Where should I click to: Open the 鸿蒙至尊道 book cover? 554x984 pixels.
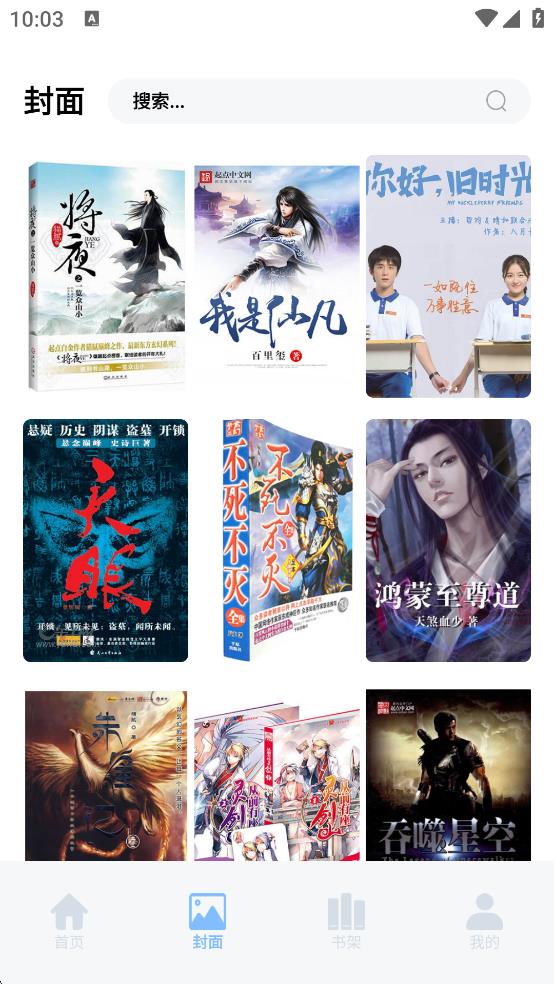coord(449,540)
